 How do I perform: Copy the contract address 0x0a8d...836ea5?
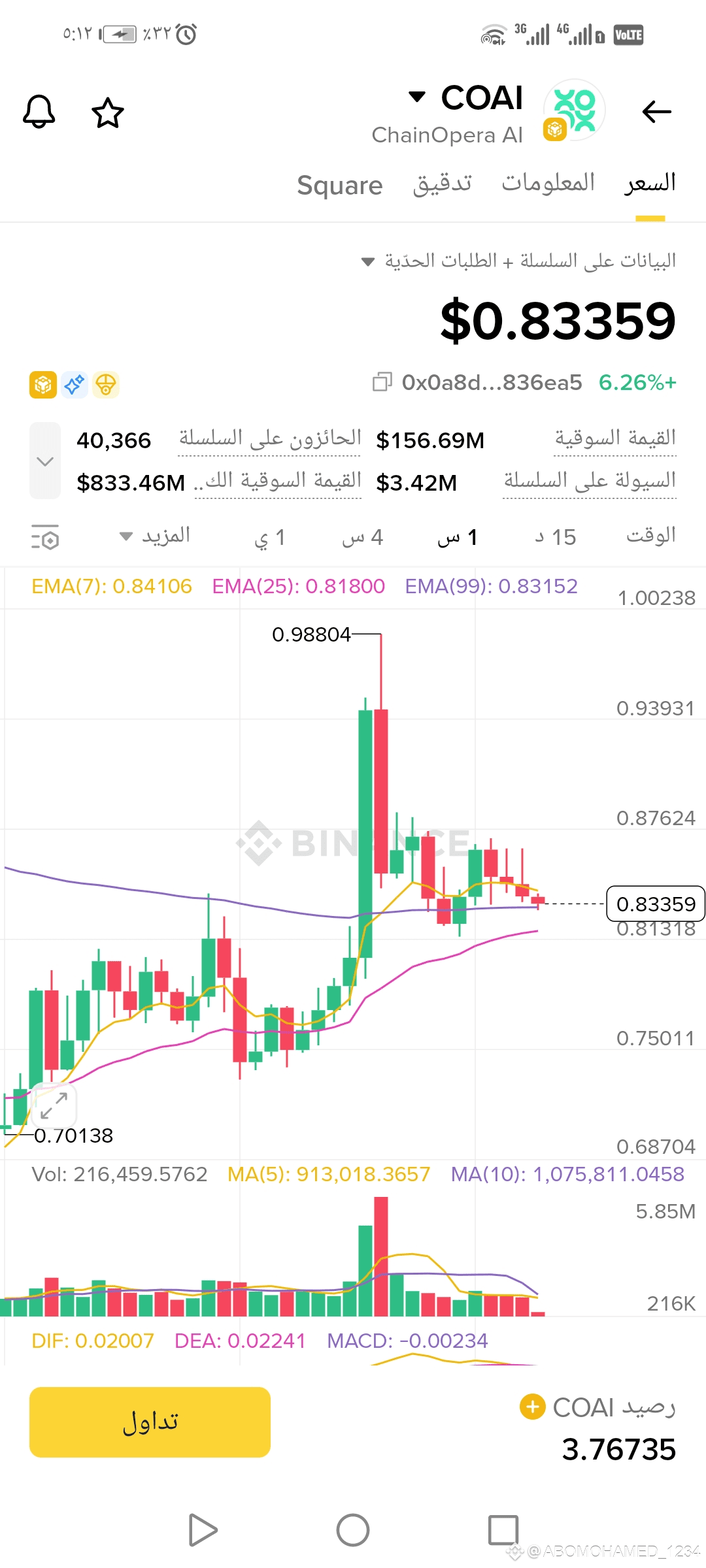382,382
